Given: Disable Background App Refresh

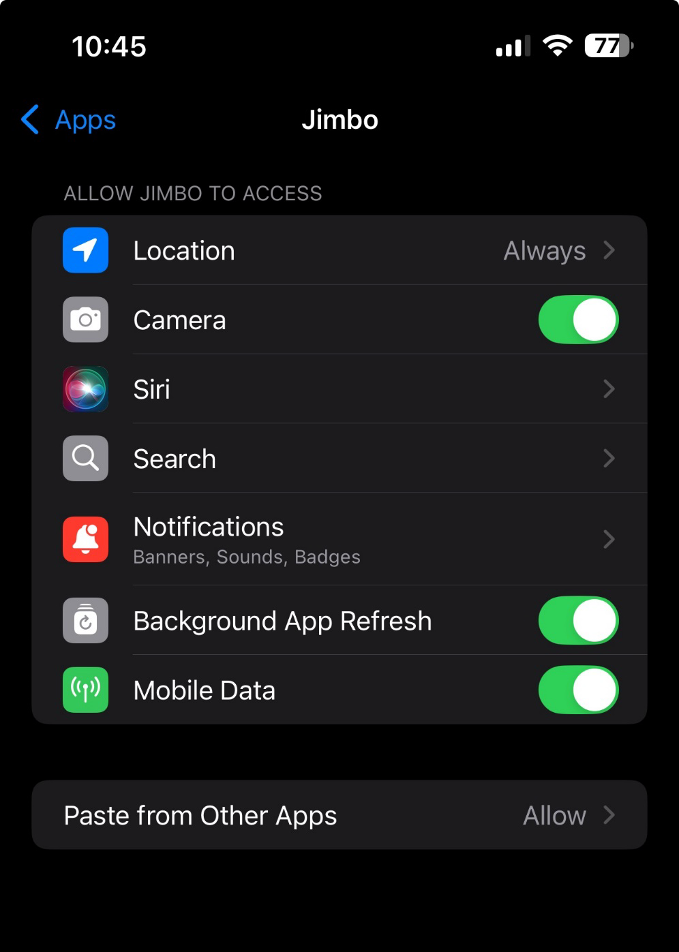Looking at the screenshot, I should (578, 621).
